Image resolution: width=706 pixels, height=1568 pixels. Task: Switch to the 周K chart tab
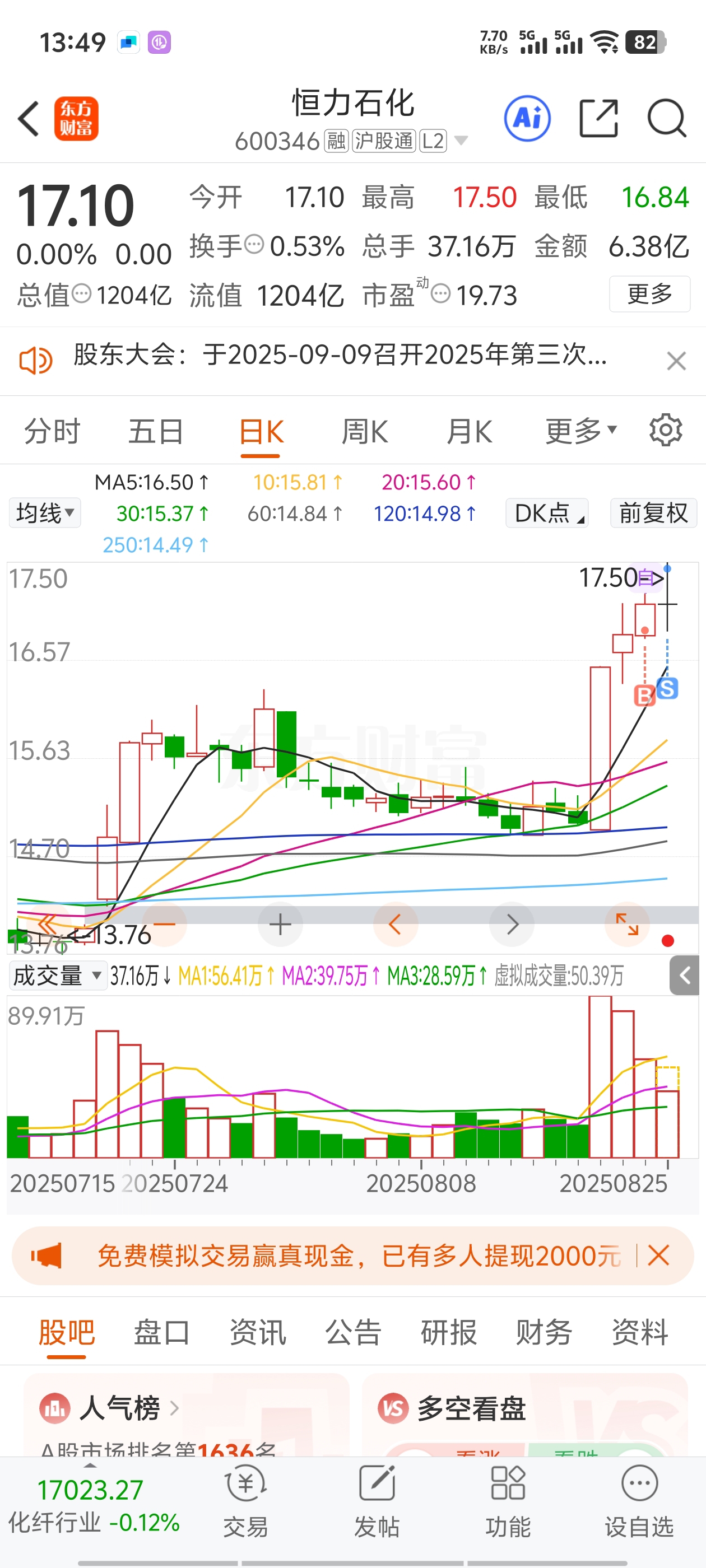coord(364,432)
